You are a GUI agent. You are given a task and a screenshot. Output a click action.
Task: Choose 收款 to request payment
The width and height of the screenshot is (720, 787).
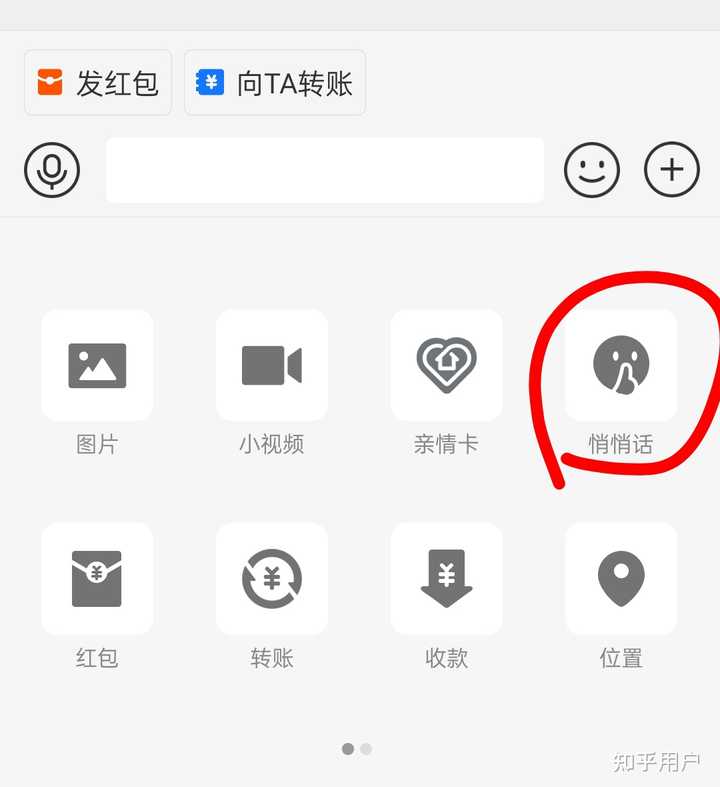coord(446,578)
